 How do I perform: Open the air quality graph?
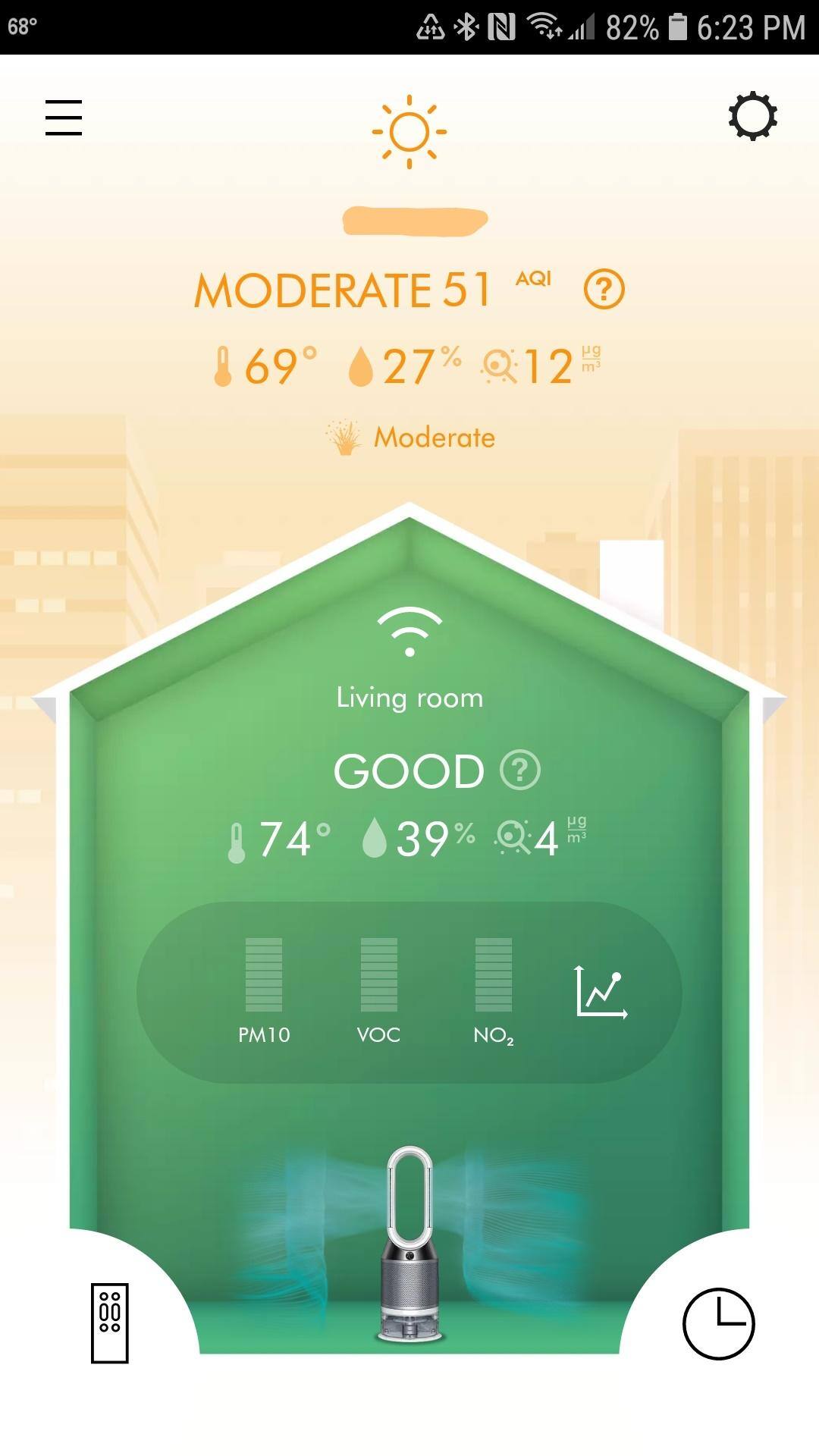(x=601, y=992)
